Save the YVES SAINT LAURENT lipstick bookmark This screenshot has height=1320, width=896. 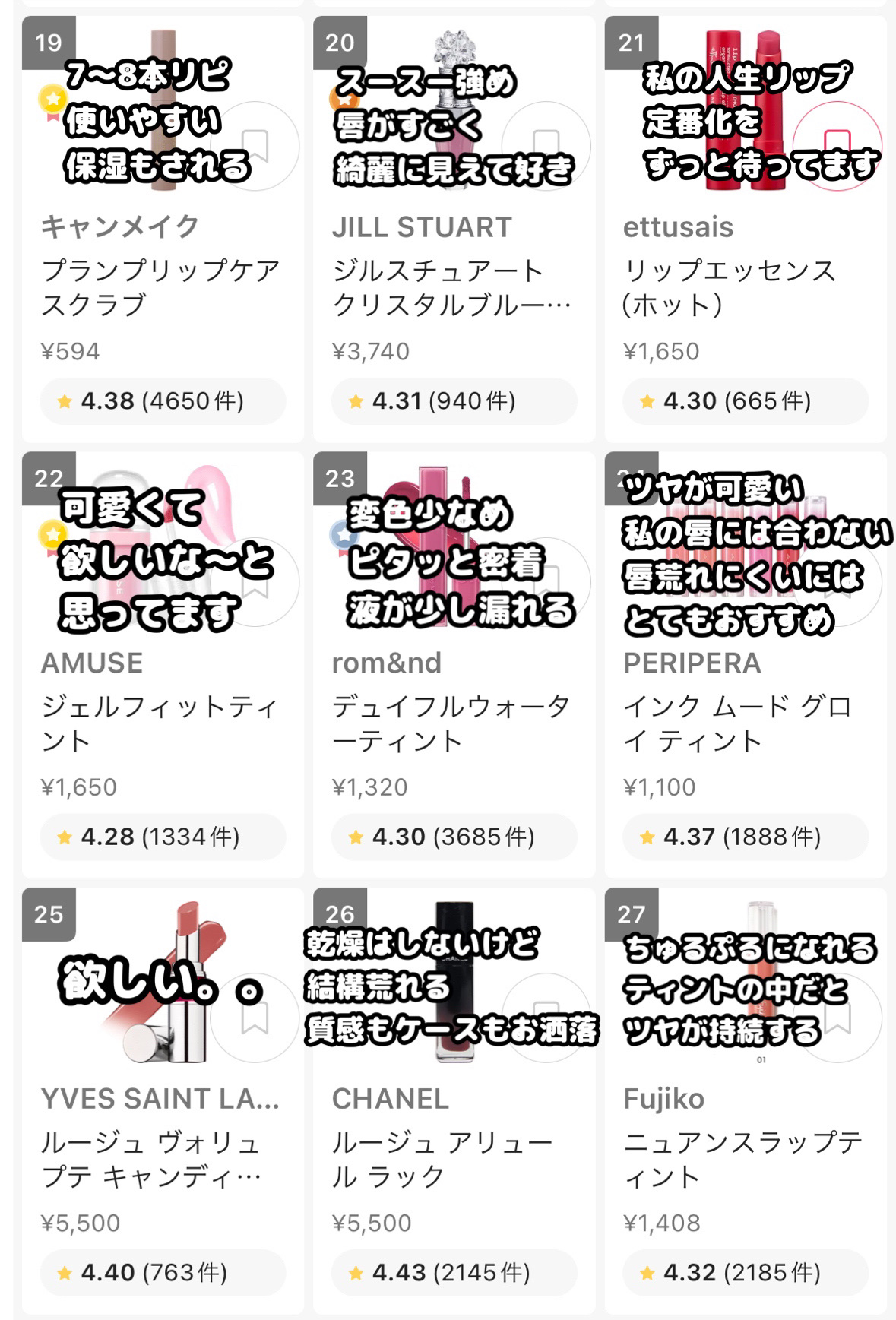point(255,1018)
